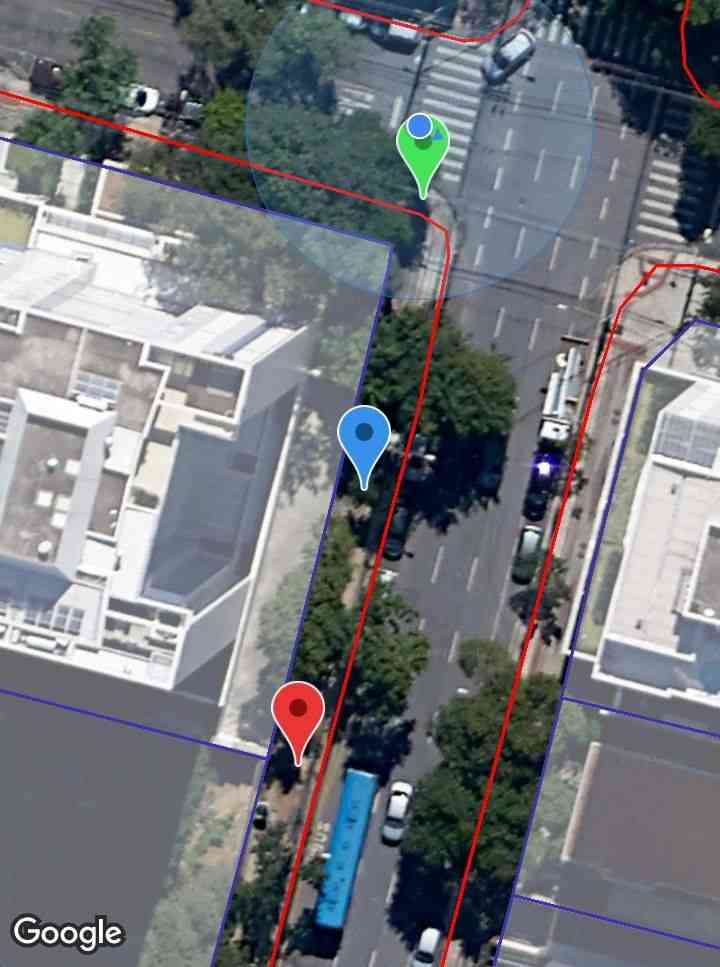
Task: Open the red map marker
Action: [x=298, y=716]
